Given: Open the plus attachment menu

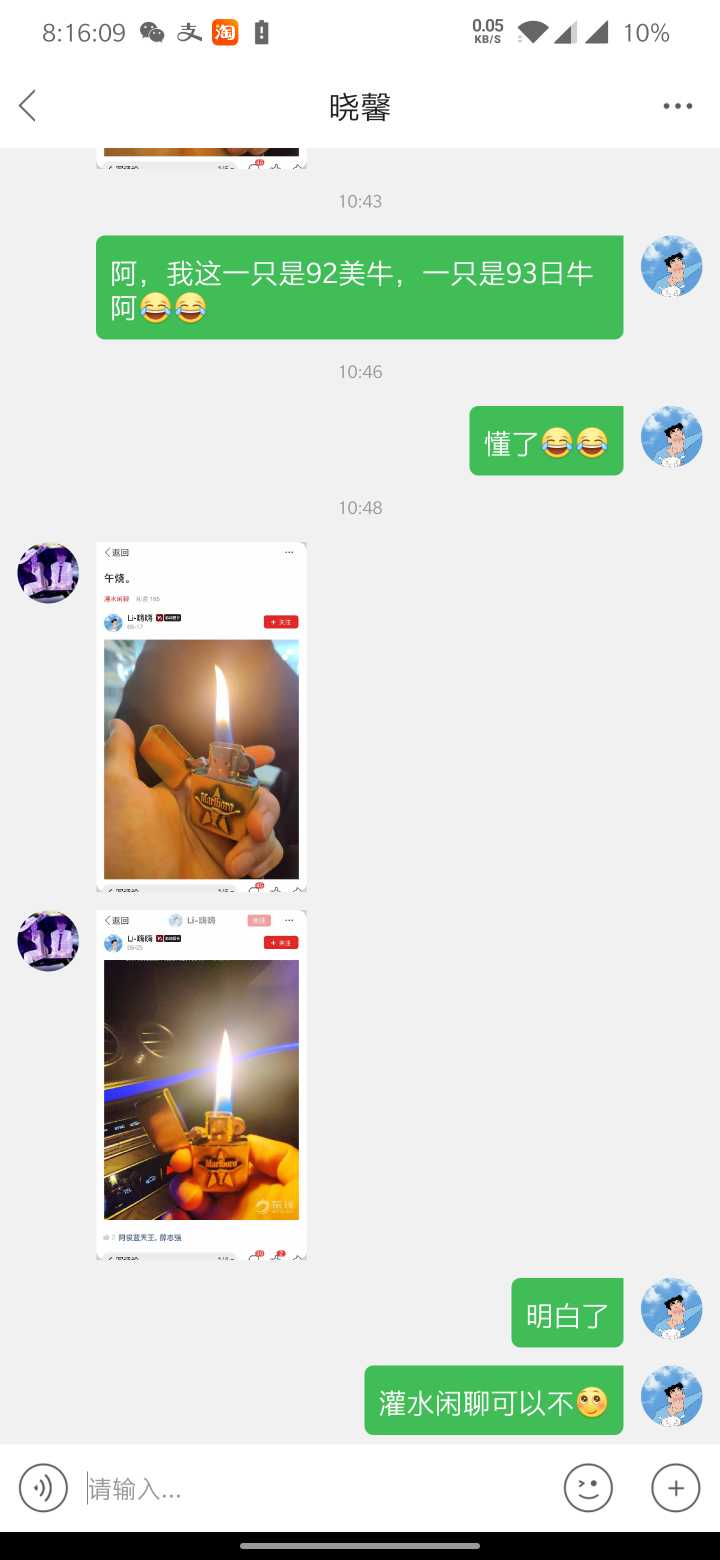Looking at the screenshot, I should tap(676, 1488).
